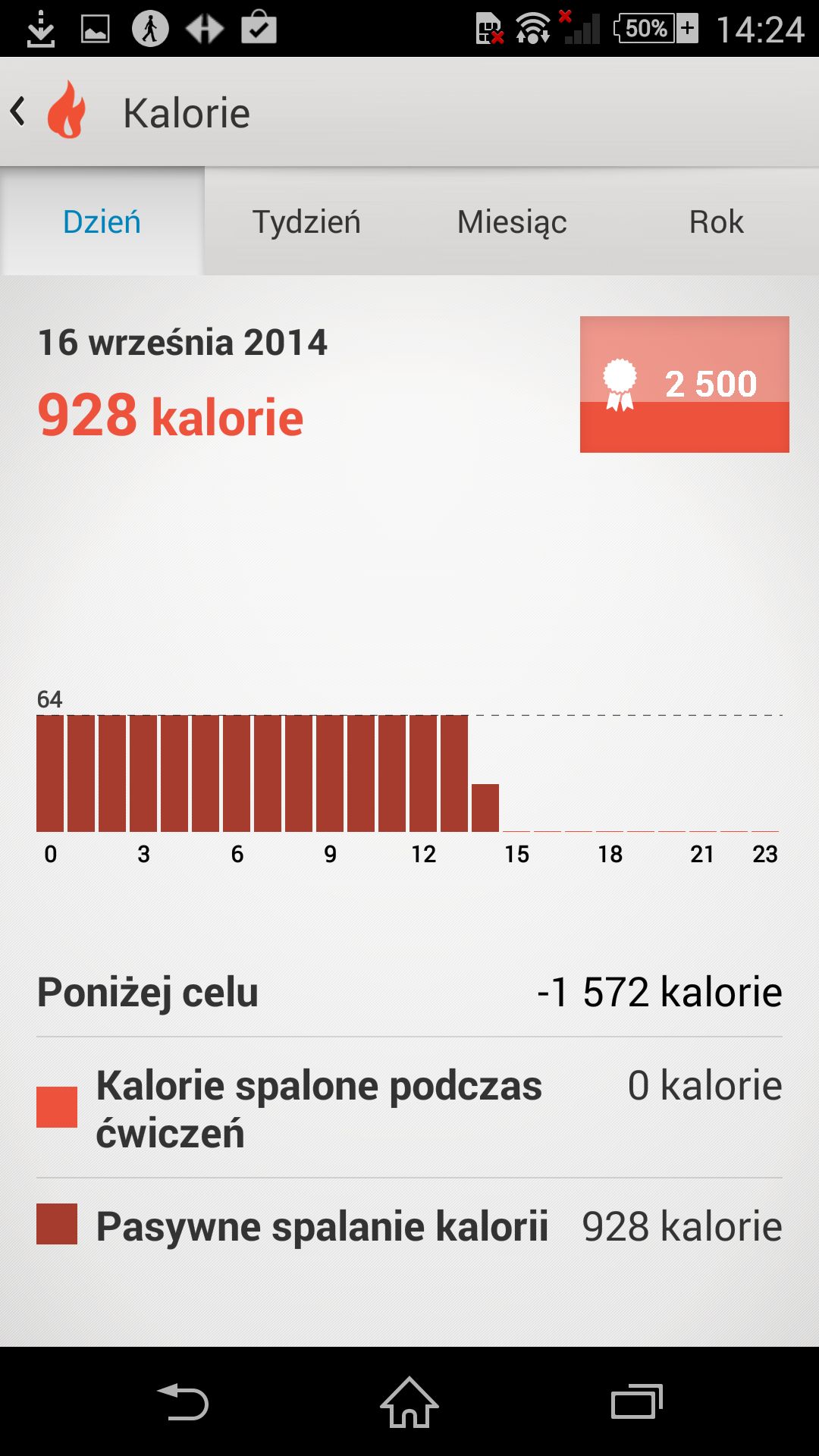Switch to the Miesiąc tab
The height and width of the screenshot is (1456, 819).
click(x=512, y=221)
